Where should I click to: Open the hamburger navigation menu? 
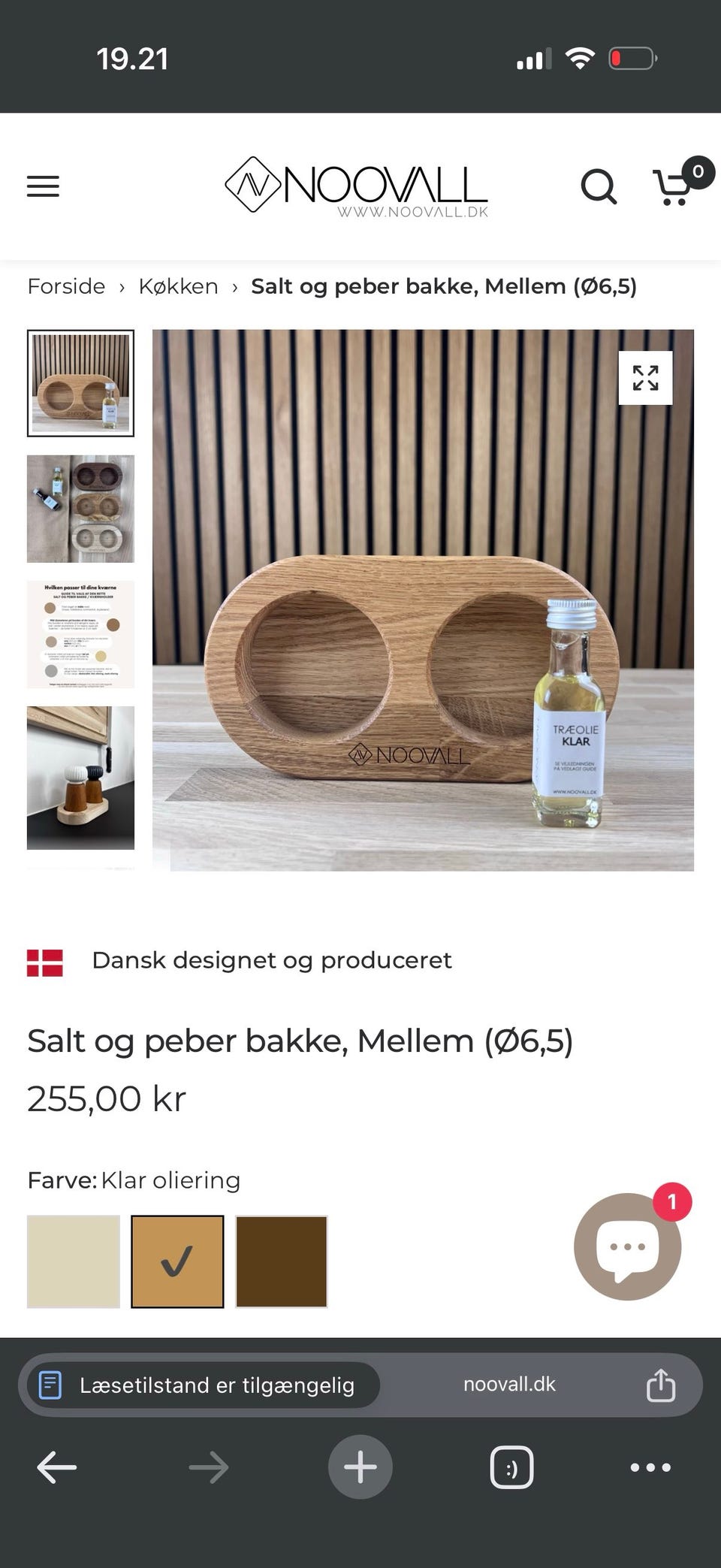(x=43, y=186)
